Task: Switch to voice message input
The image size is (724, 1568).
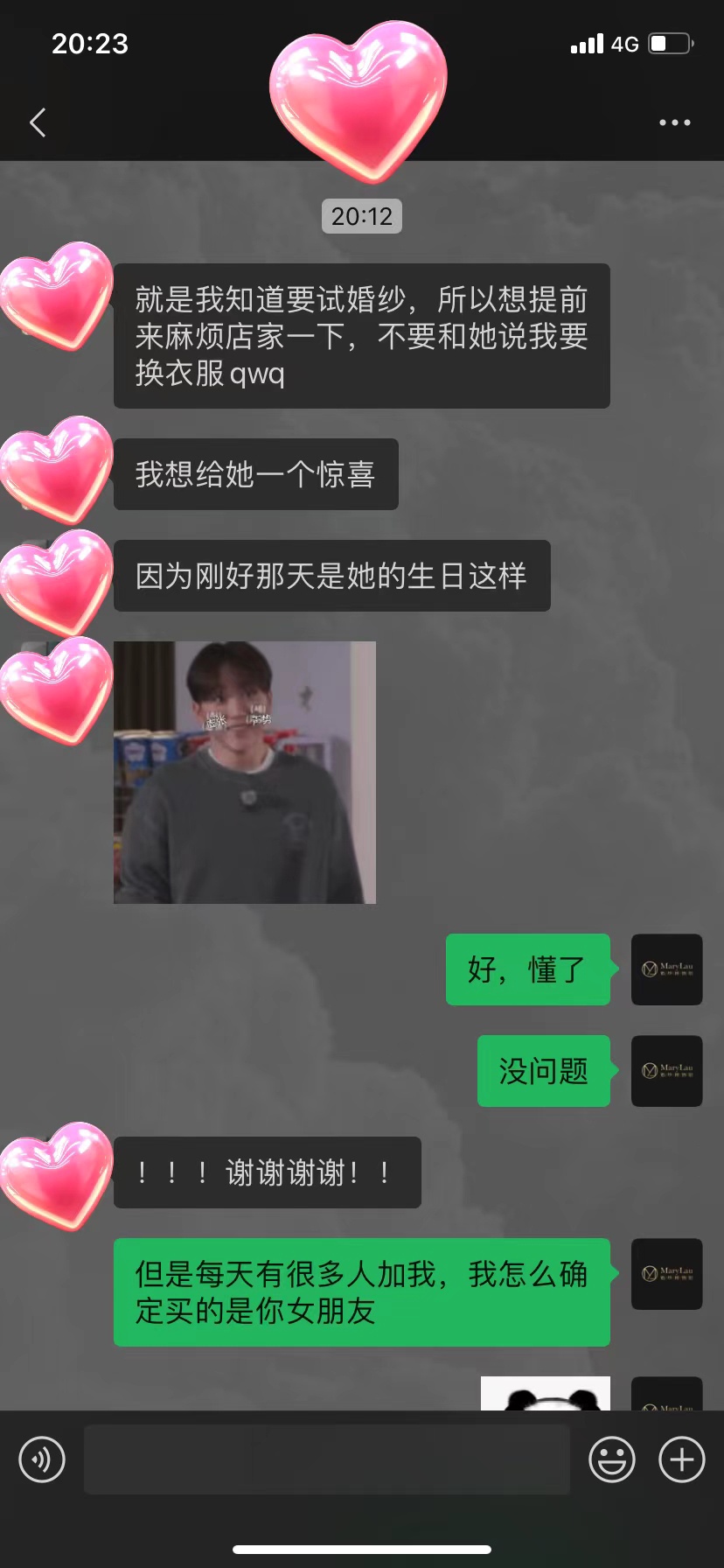Action: click(x=42, y=1459)
